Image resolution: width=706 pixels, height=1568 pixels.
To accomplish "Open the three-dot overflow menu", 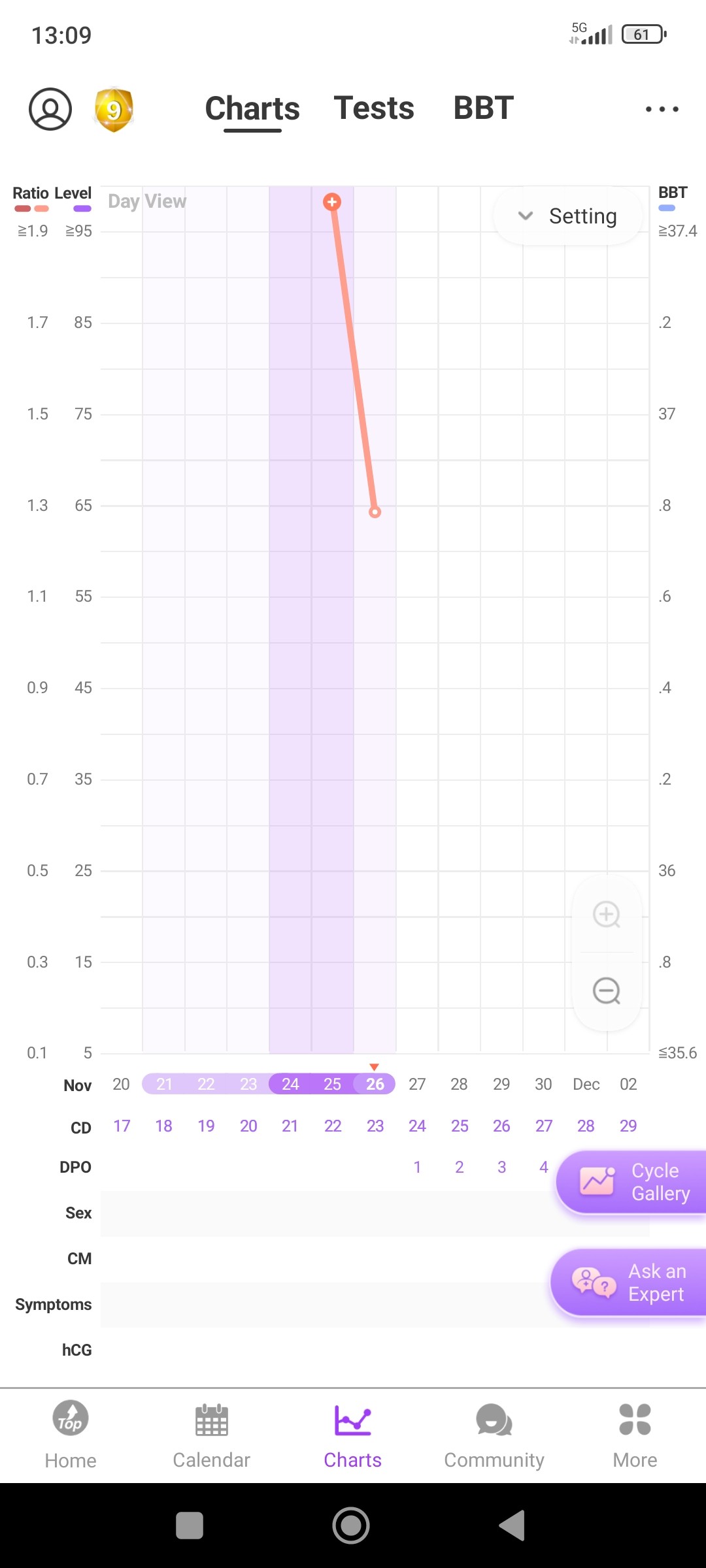I will pyautogui.click(x=662, y=109).
